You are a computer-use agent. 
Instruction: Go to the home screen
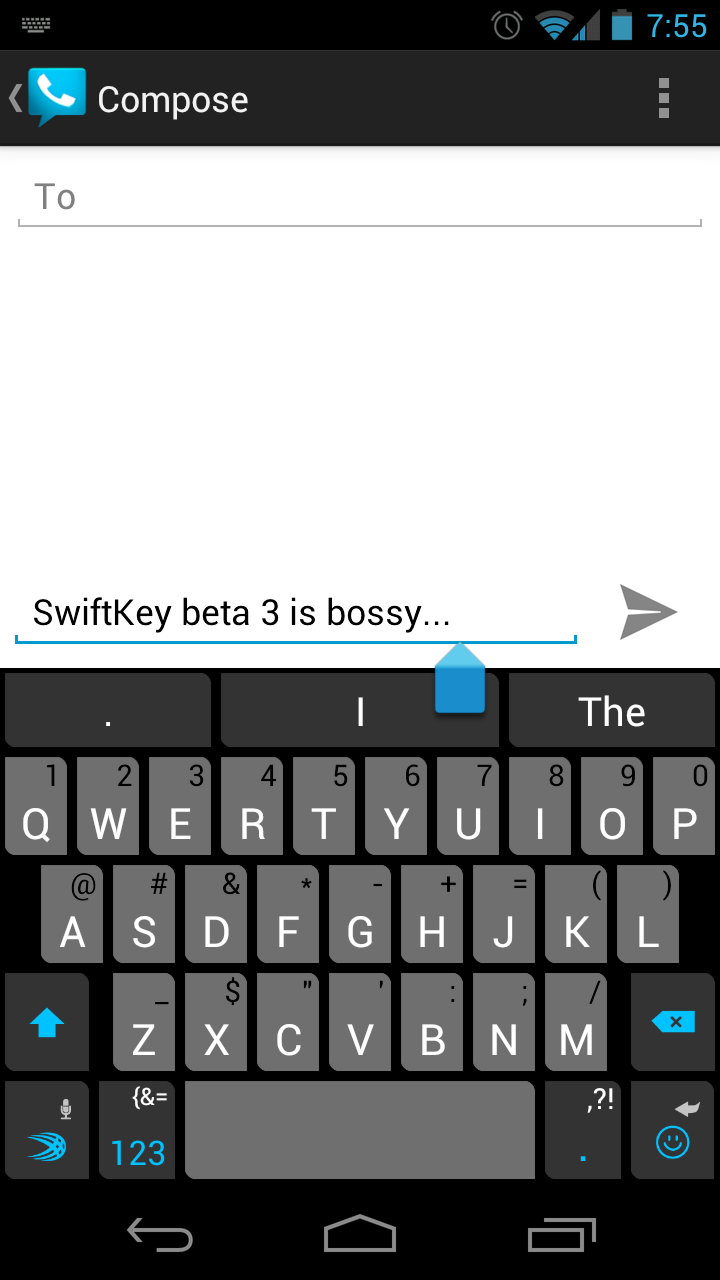coord(360,1236)
